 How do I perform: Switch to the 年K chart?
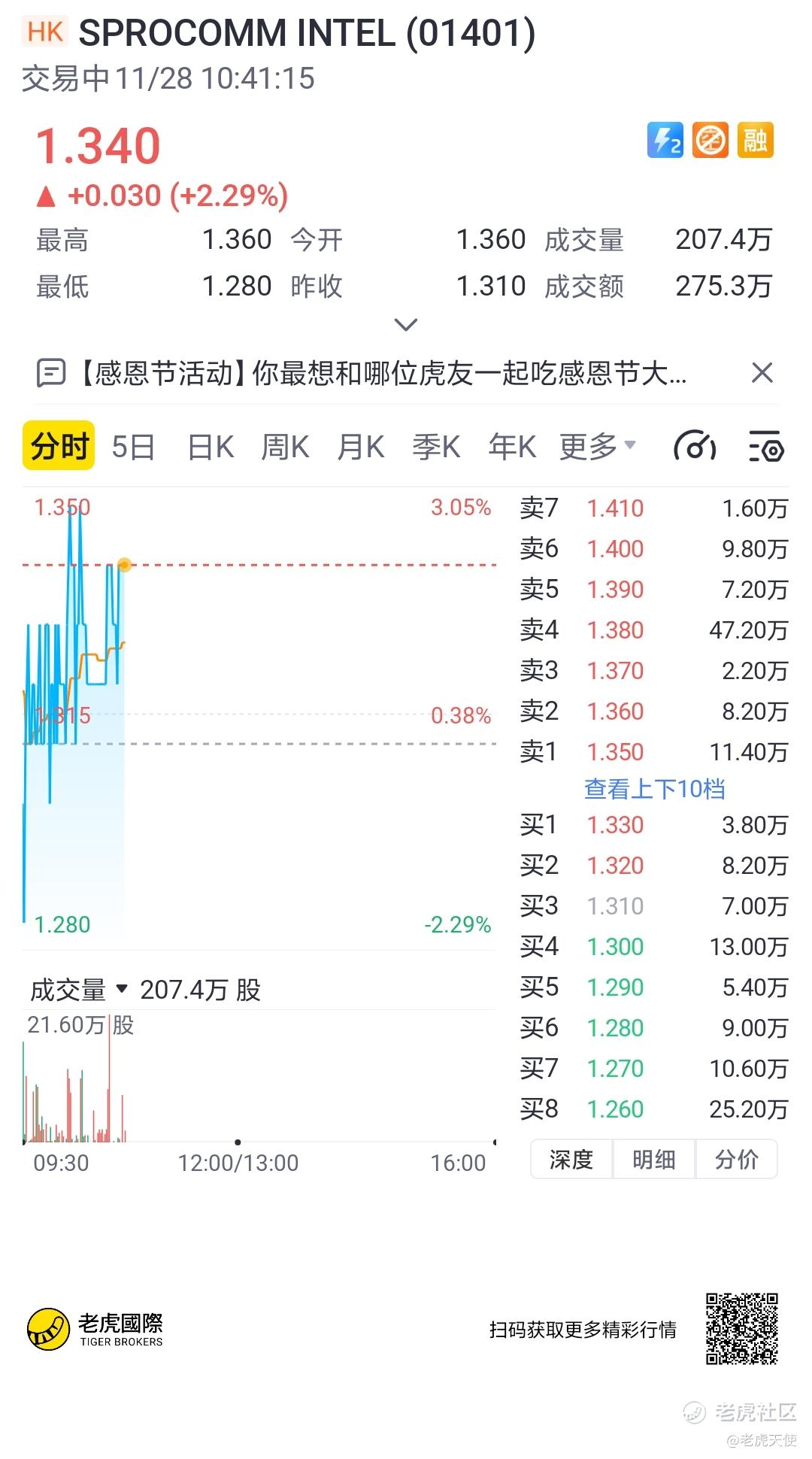pyautogui.click(x=512, y=447)
